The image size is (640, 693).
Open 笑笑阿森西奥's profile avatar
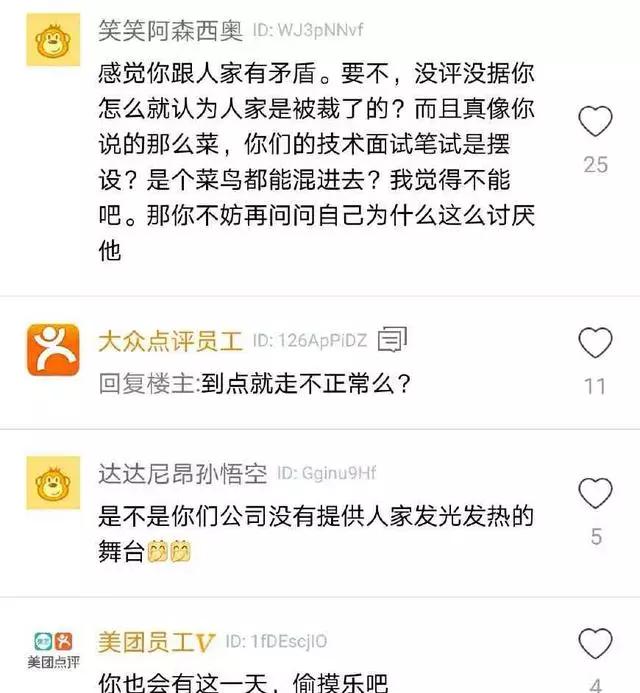[x=53, y=40]
